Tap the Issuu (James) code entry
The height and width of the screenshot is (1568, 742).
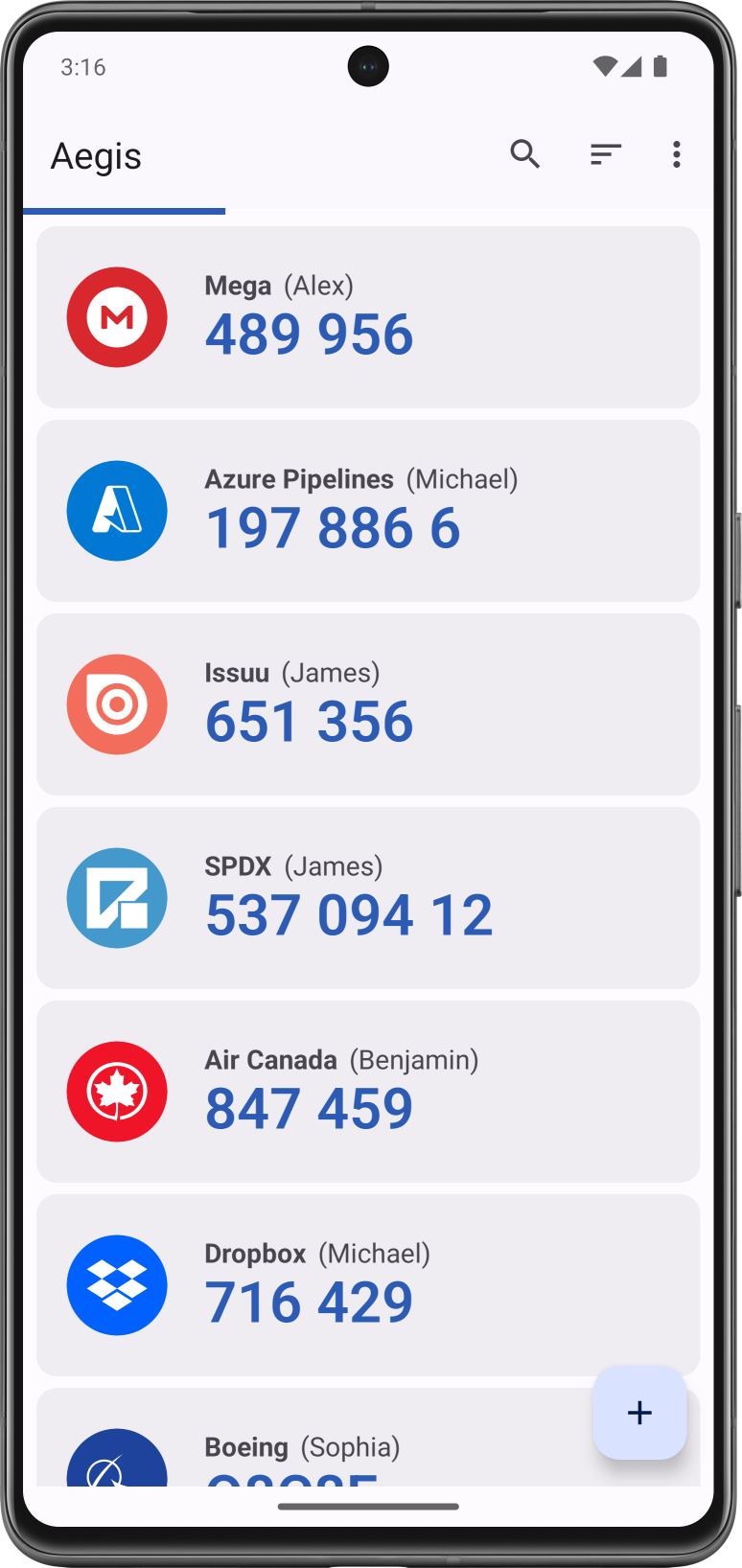coord(368,704)
